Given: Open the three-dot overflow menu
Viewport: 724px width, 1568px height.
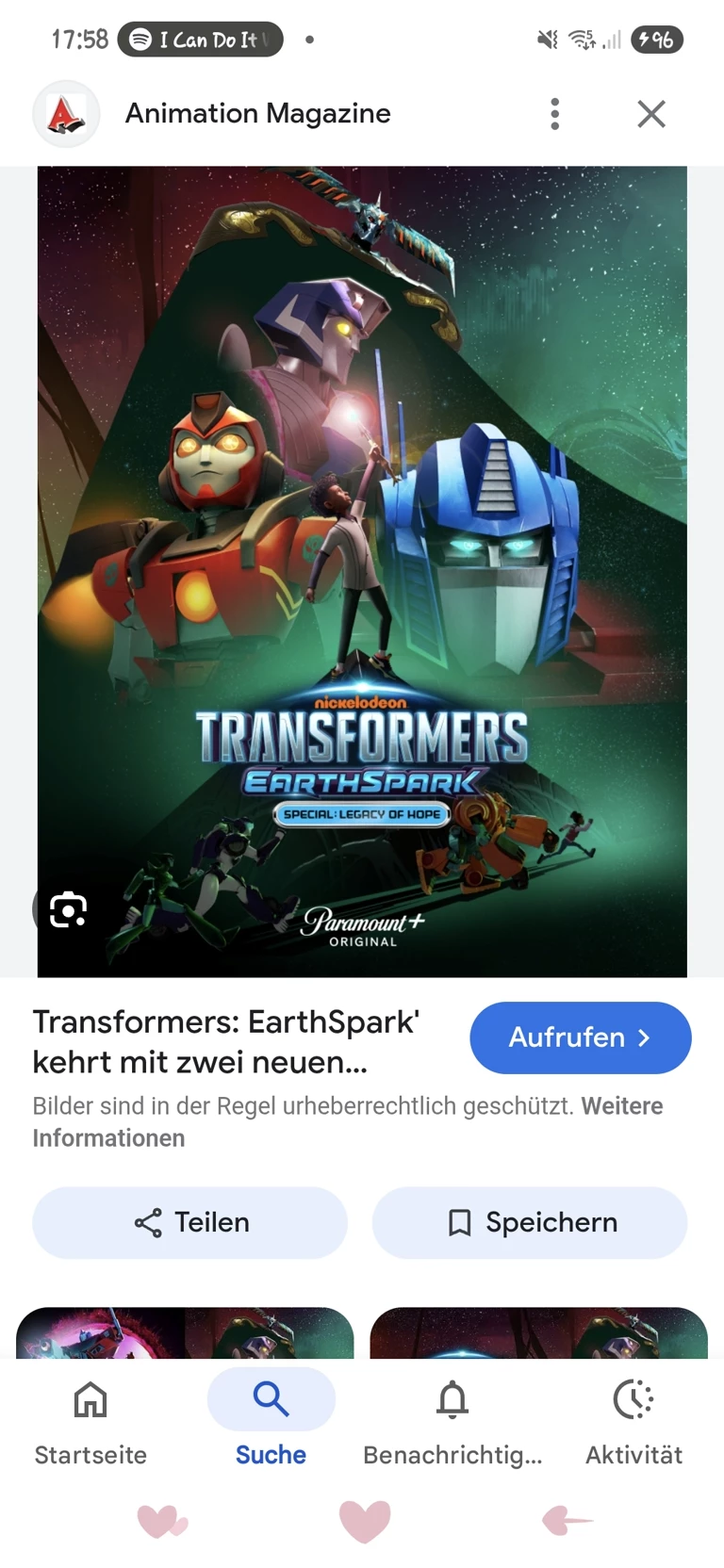Looking at the screenshot, I should tap(554, 114).
